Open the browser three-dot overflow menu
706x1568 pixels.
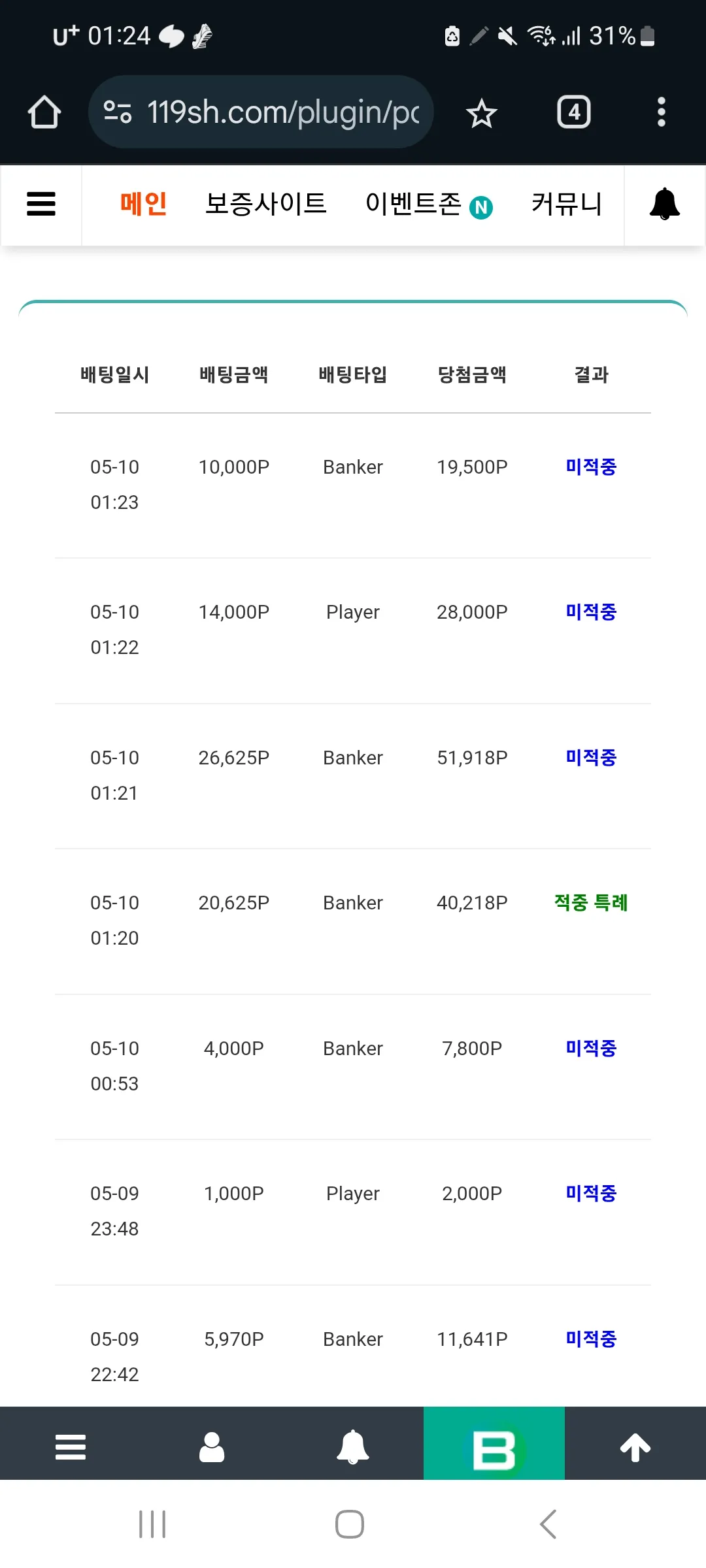pyautogui.click(x=662, y=112)
